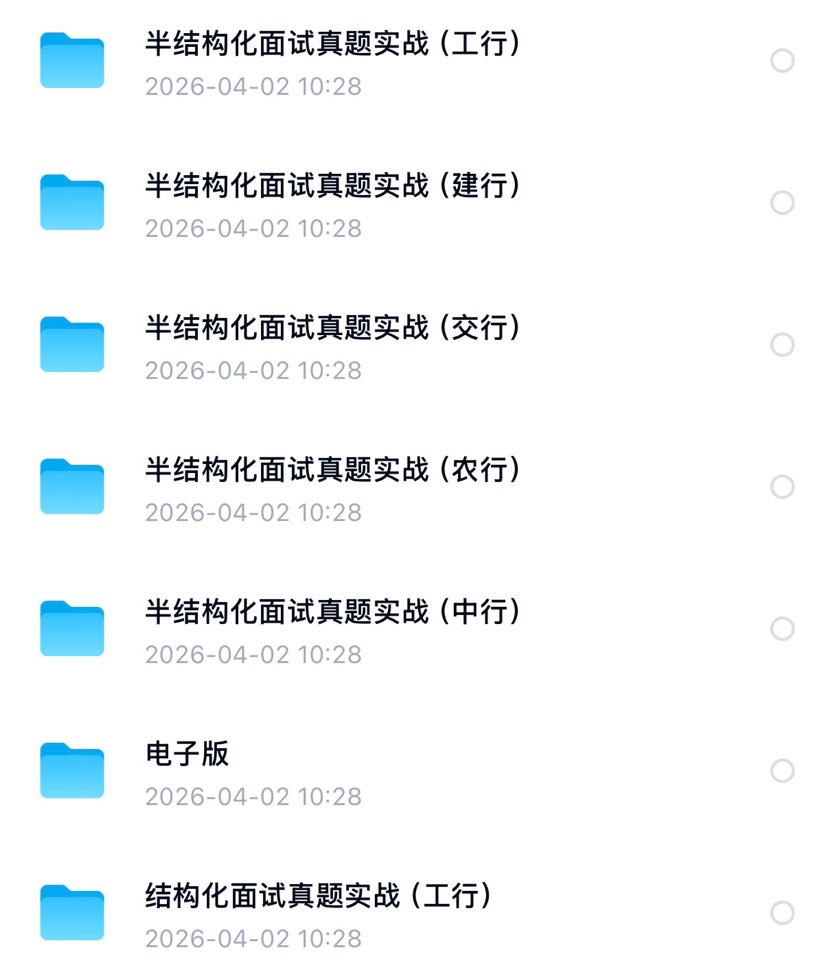
Task: Mark the 结构化面试真题实战（工行）selection circle
Action: click(781, 915)
